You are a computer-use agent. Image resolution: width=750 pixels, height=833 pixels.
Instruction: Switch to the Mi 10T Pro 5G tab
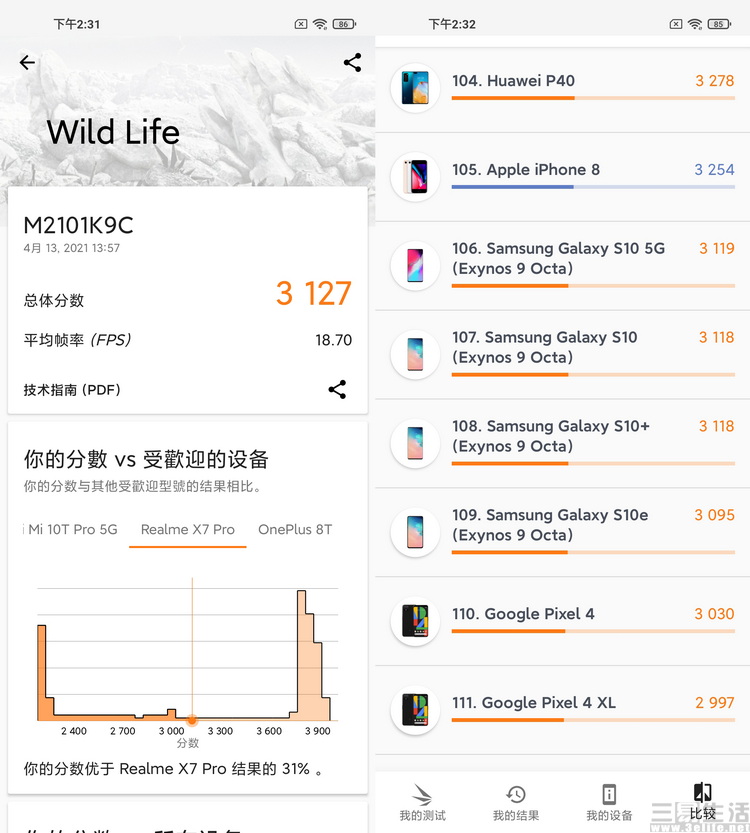[x=72, y=529]
